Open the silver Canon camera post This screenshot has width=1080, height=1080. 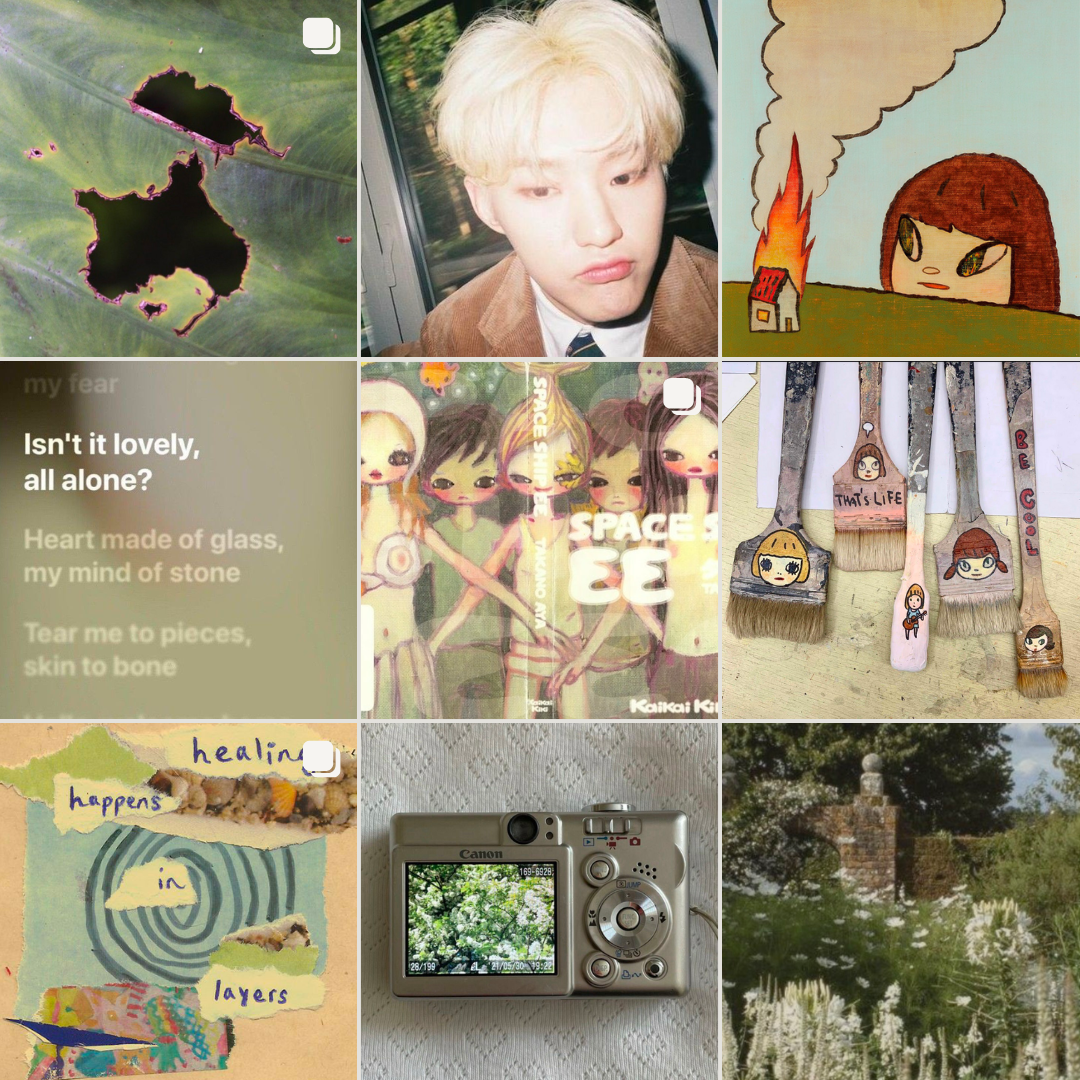click(539, 900)
